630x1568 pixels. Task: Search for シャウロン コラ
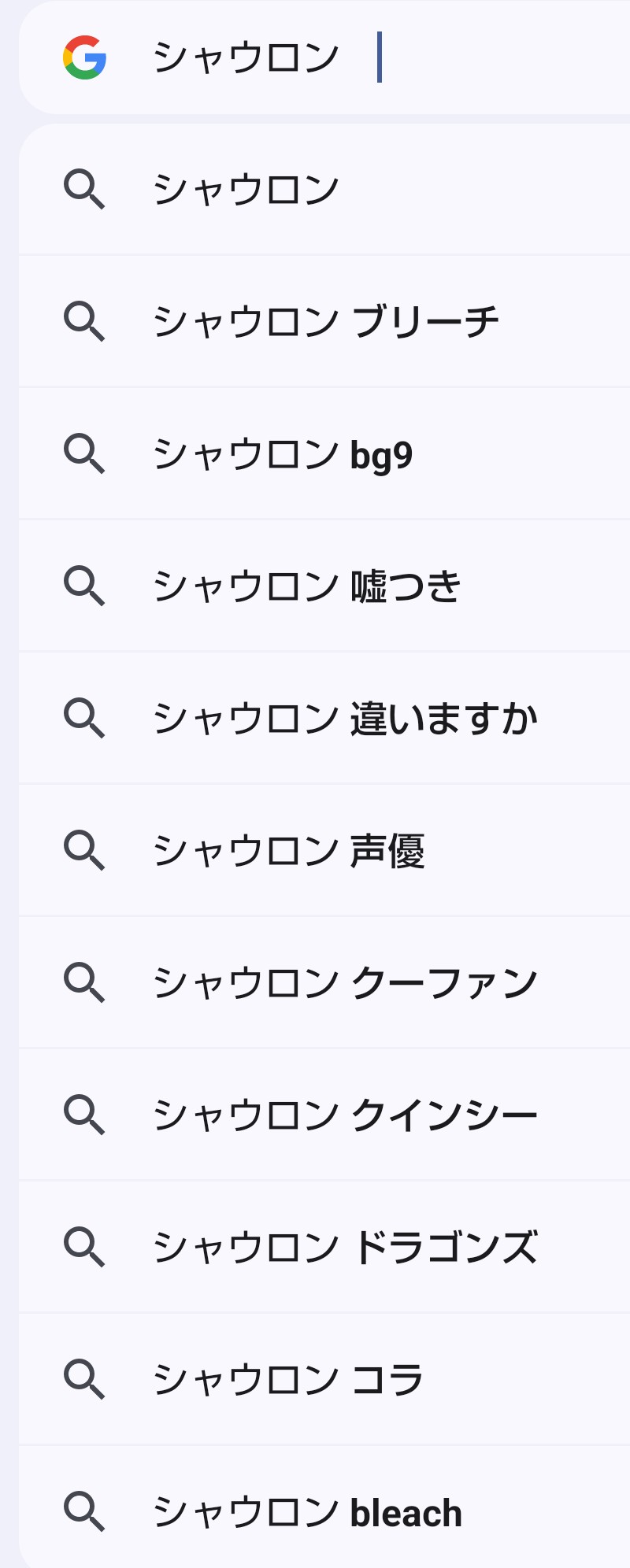(324, 1379)
